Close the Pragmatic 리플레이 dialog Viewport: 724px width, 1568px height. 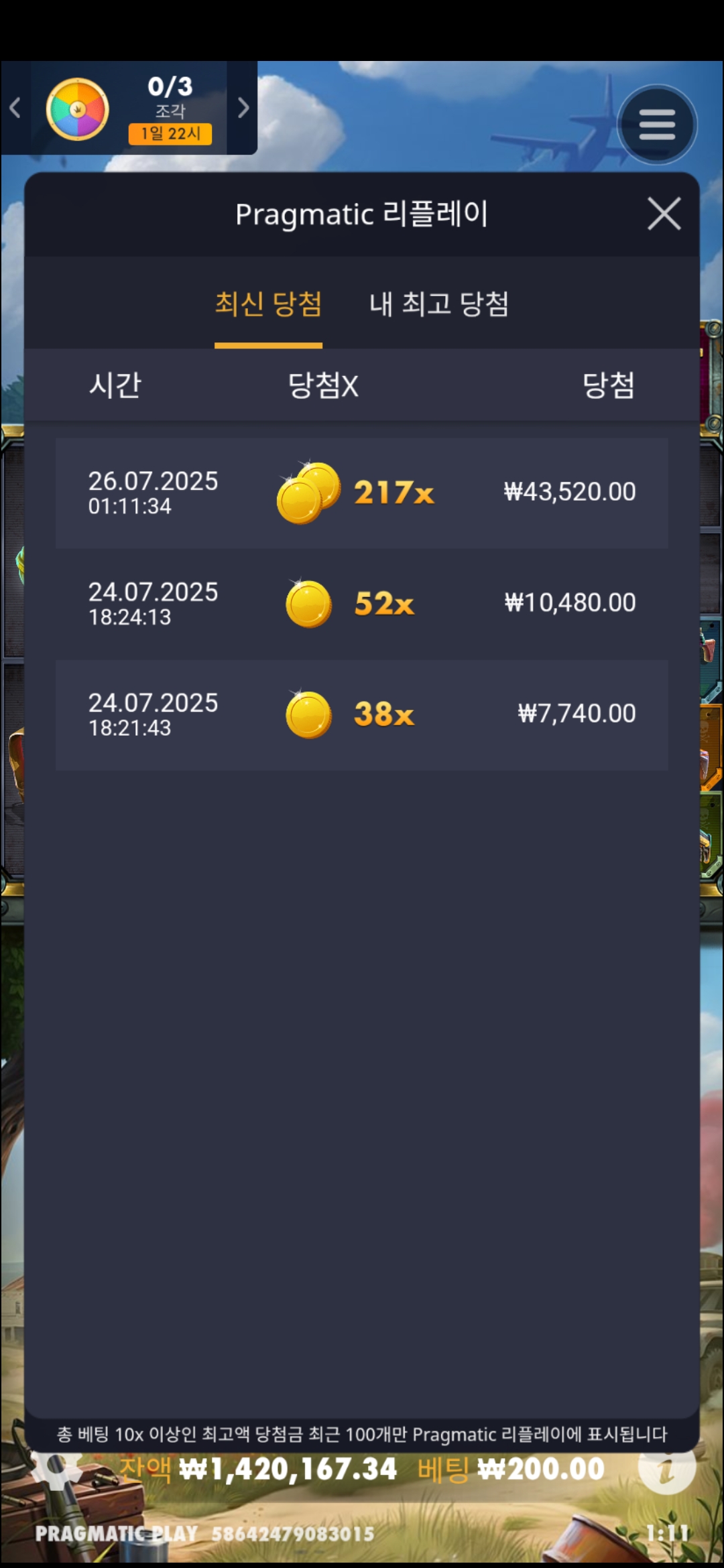coord(664,214)
